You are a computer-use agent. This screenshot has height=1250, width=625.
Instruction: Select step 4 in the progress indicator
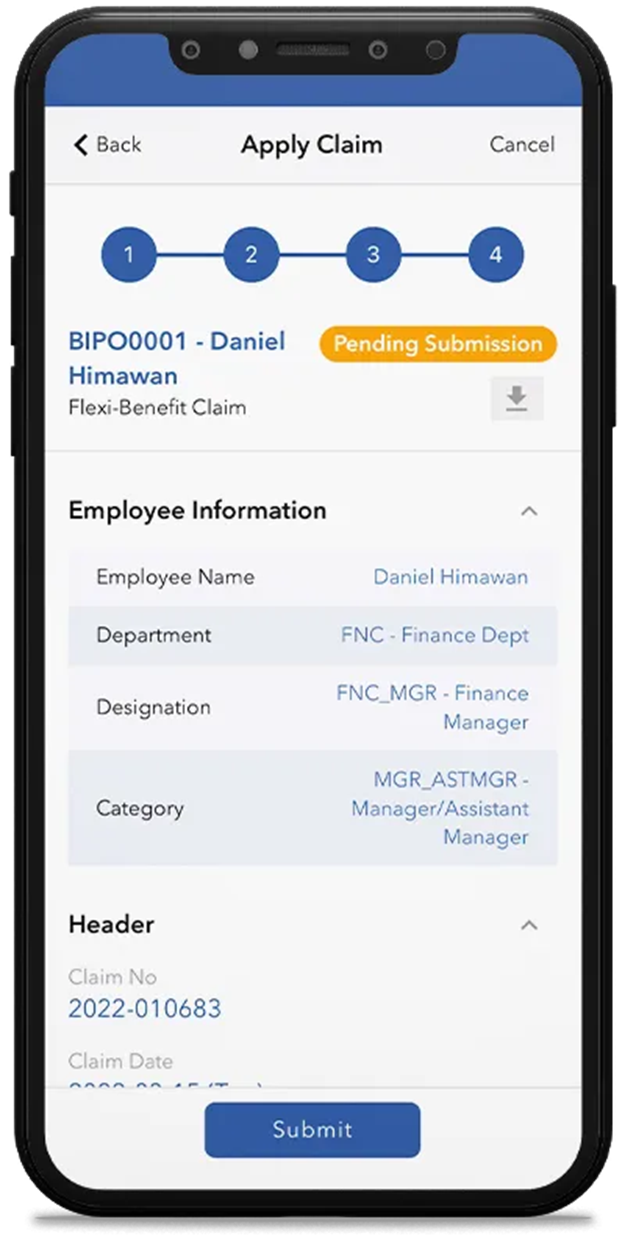(x=495, y=255)
